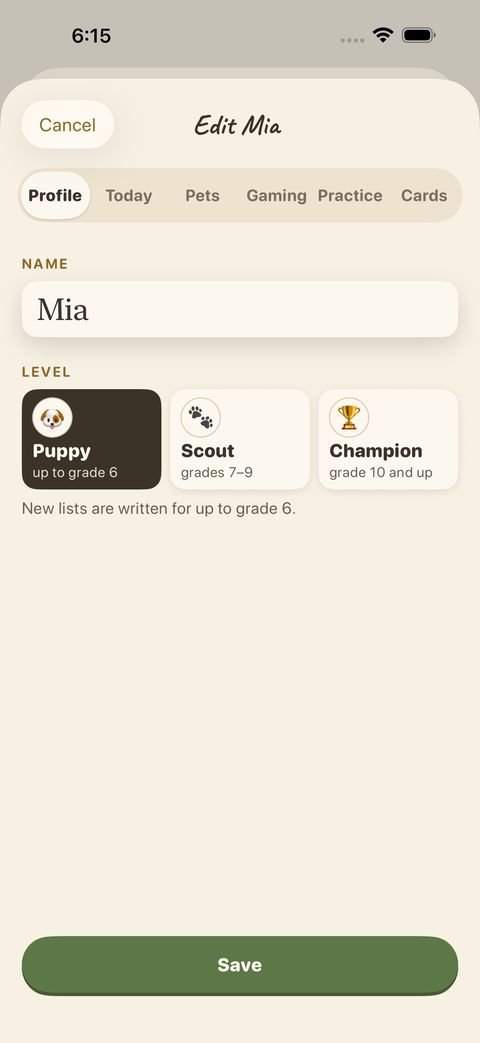The width and height of the screenshot is (480, 1043).
Task: Cancel editing Mia's profile
Action: pos(68,124)
